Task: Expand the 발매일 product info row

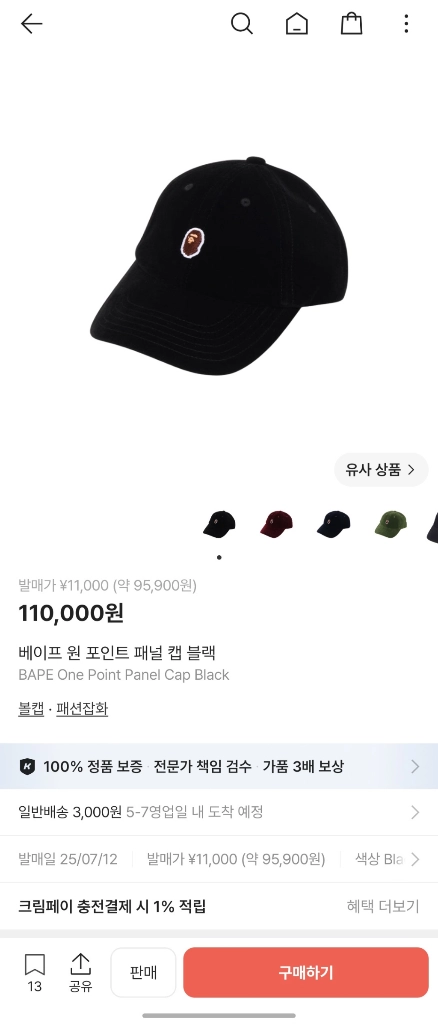Action: pyautogui.click(x=219, y=859)
